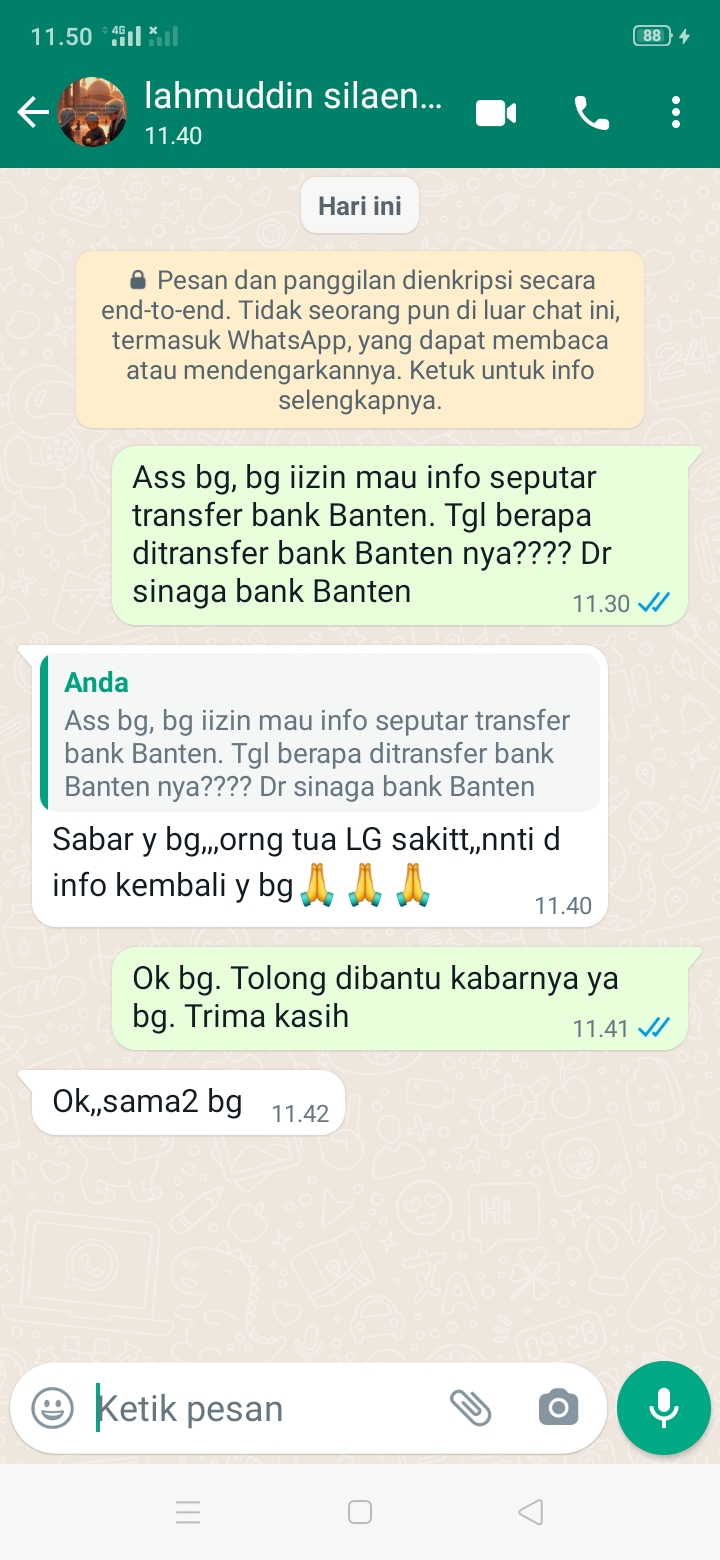720x1560 pixels.
Task: Open the camera to send a photo
Action: (x=558, y=1409)
